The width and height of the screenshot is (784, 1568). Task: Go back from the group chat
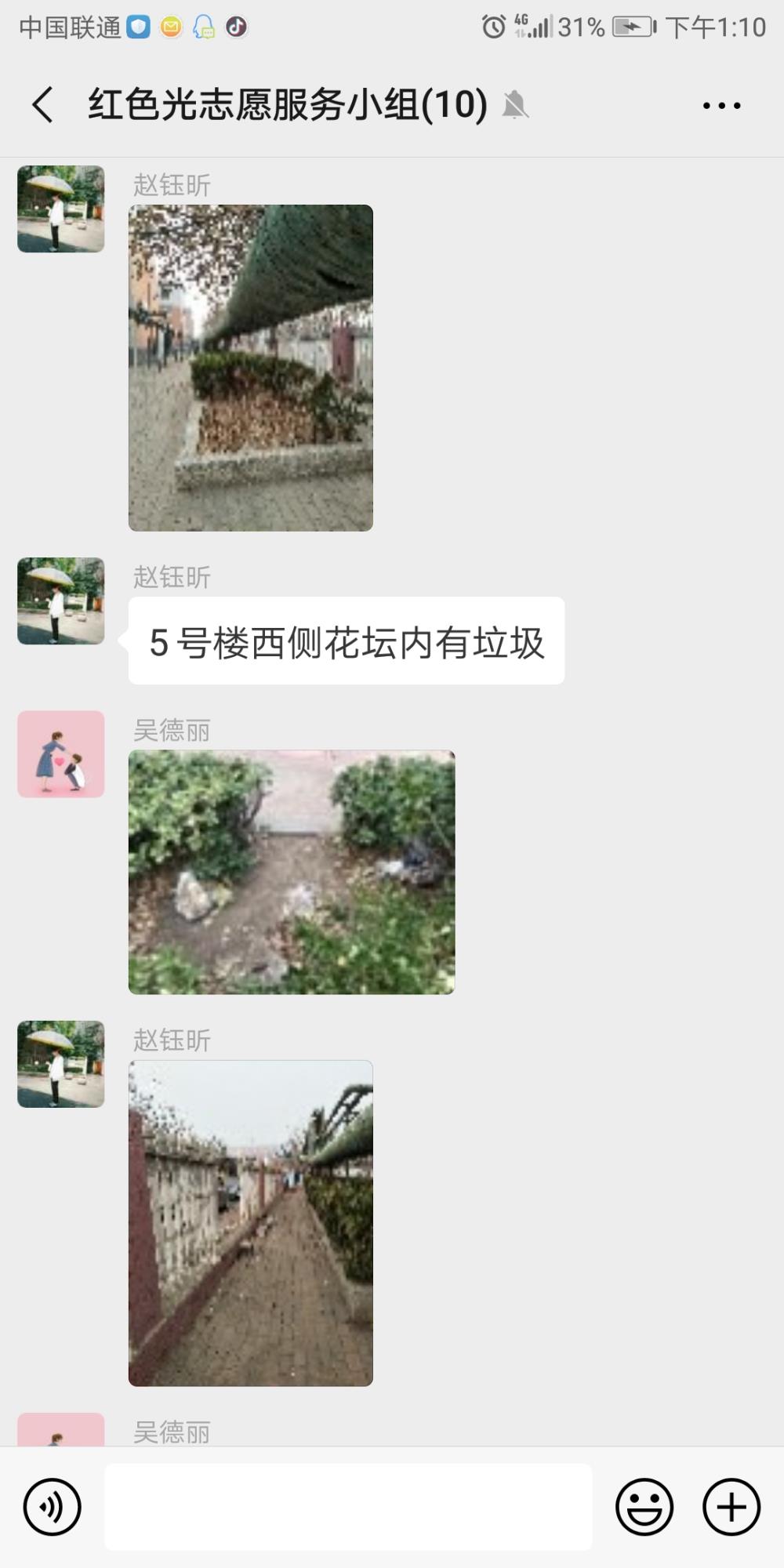tap(43, 104)
